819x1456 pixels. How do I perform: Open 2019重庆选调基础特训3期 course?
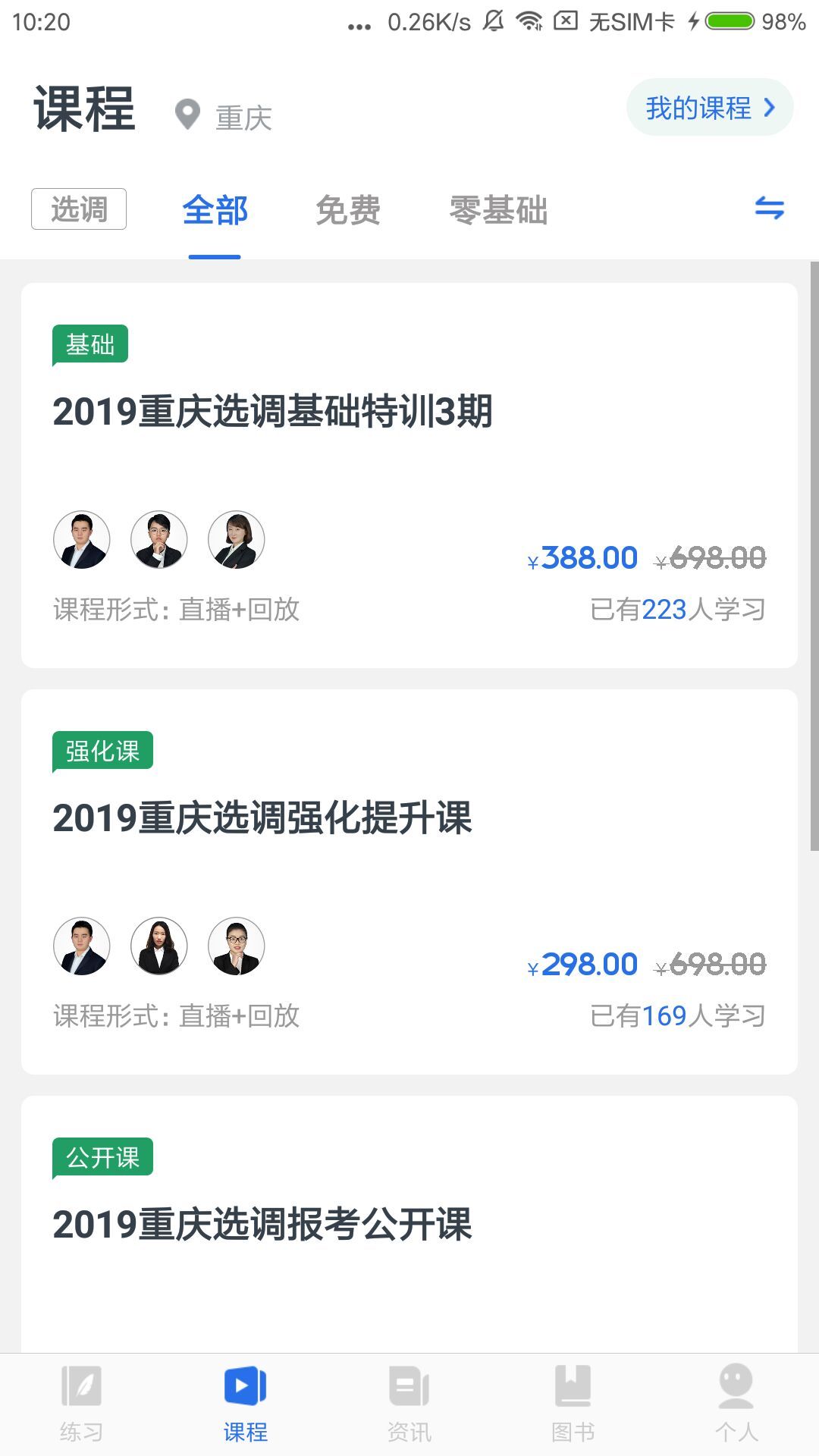[272, 410]
